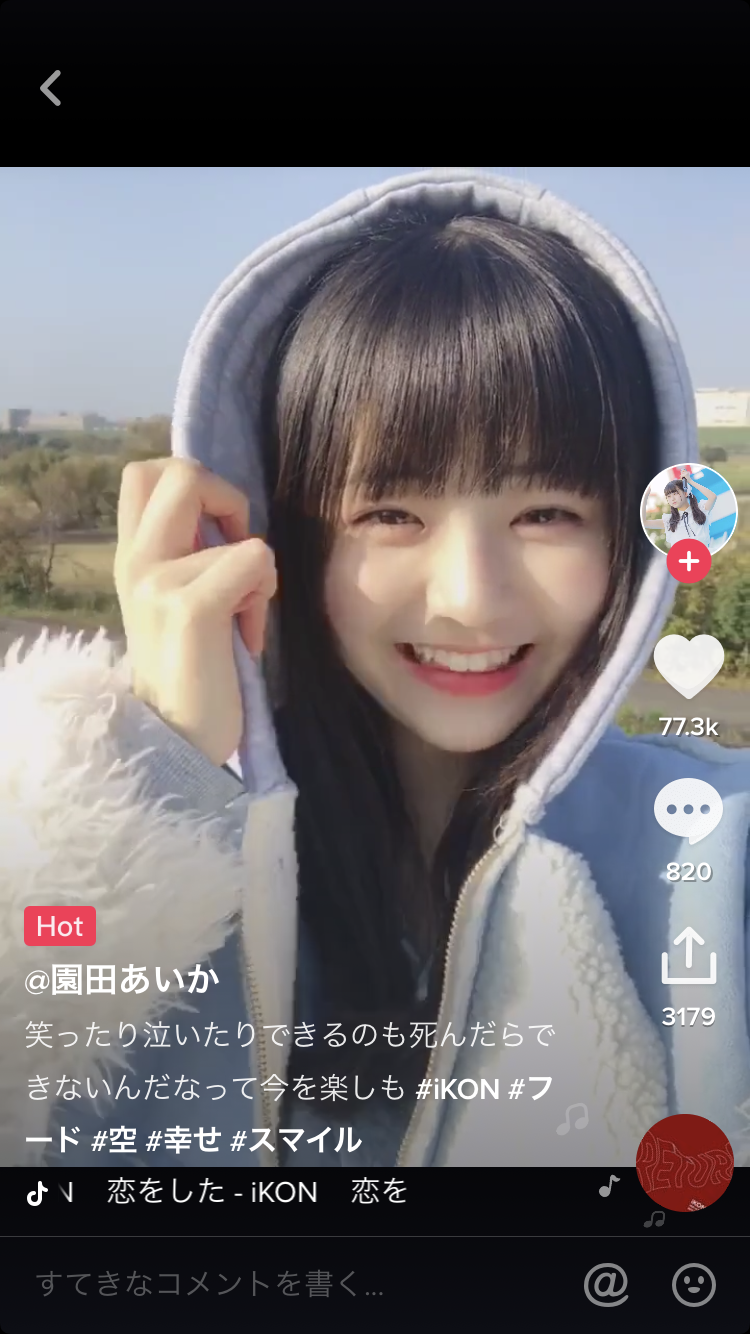Open the creator's profile picture

coord(688,510)
